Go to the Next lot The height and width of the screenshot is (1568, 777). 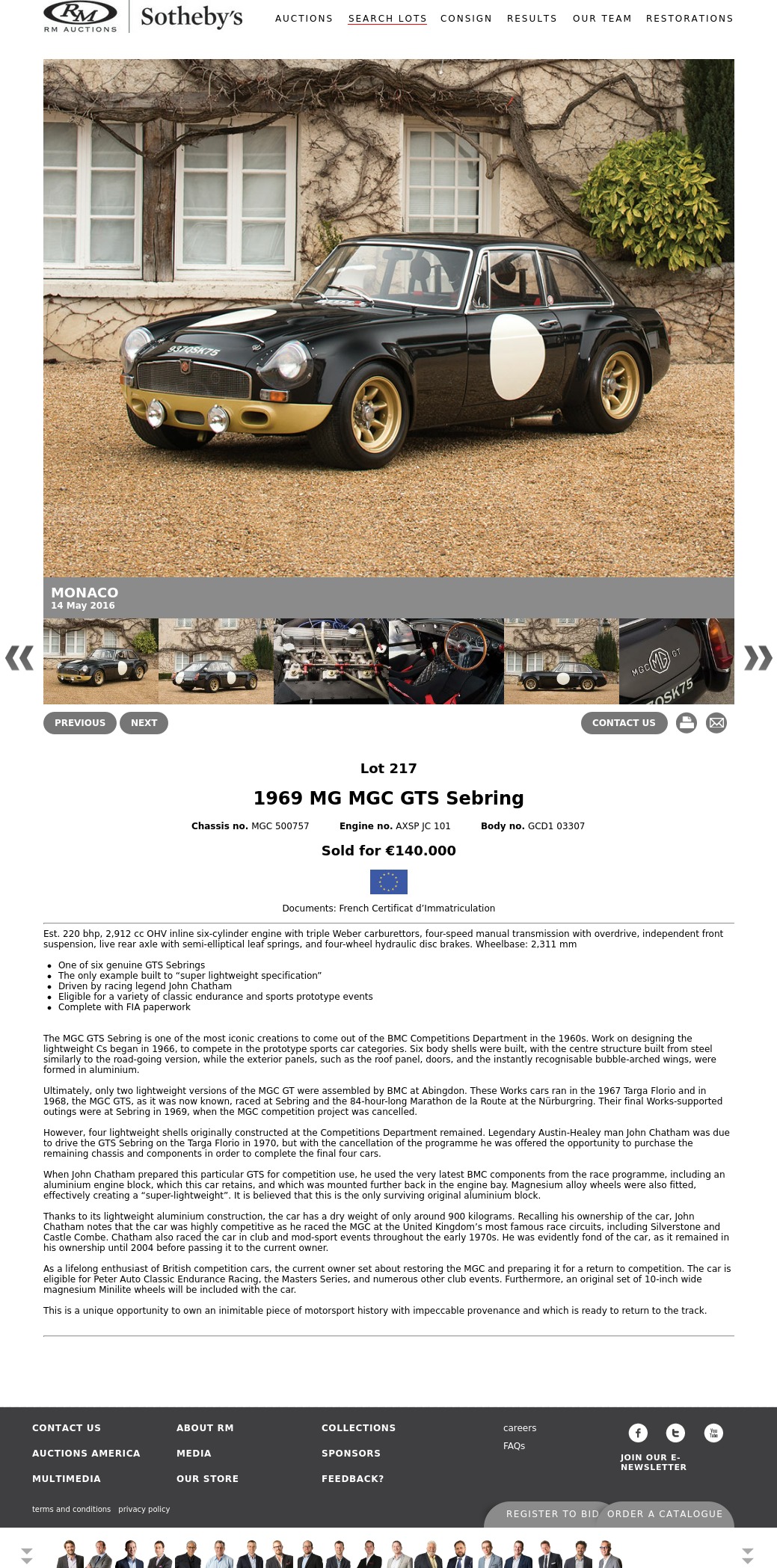point(144,723)
